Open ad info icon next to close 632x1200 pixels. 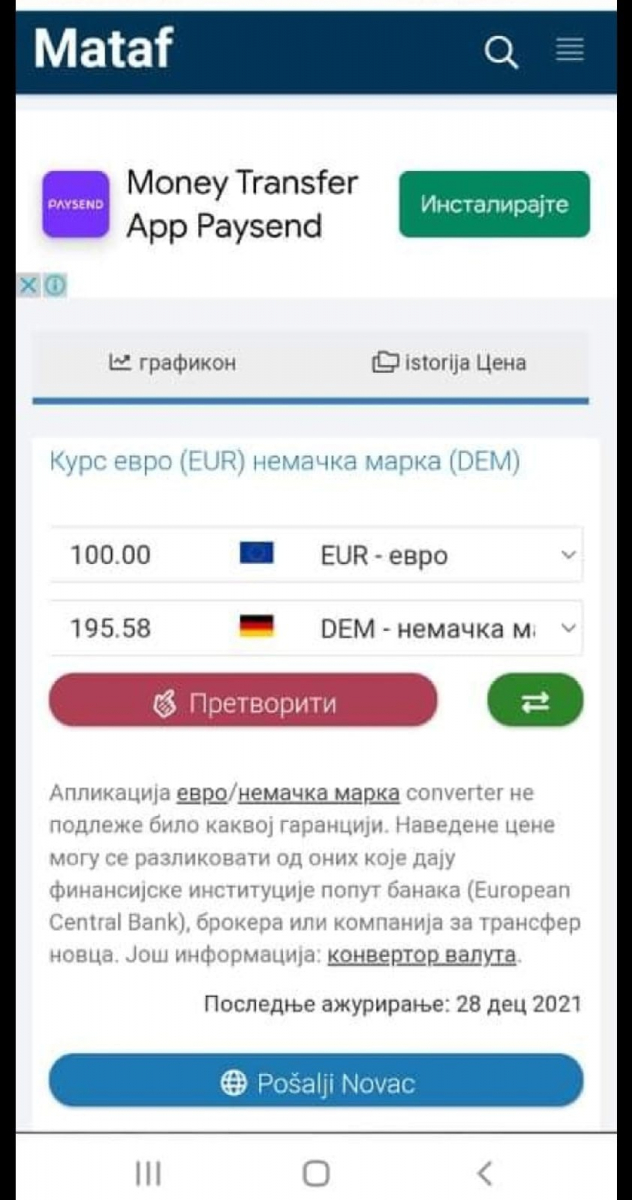pyautogui.click(x=56, y=286)
